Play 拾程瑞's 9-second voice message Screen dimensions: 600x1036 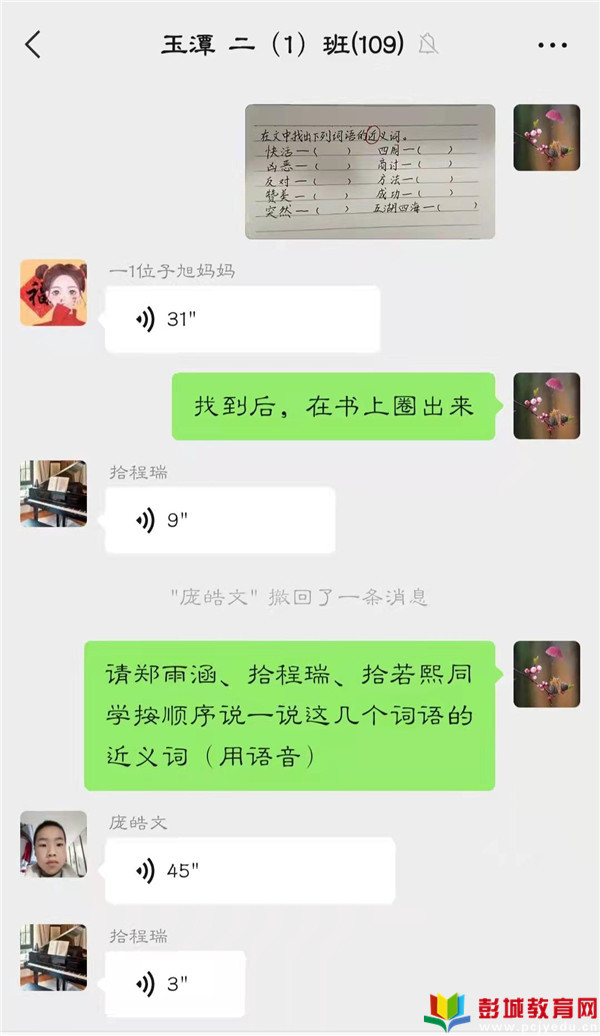(x=220, y=520)
